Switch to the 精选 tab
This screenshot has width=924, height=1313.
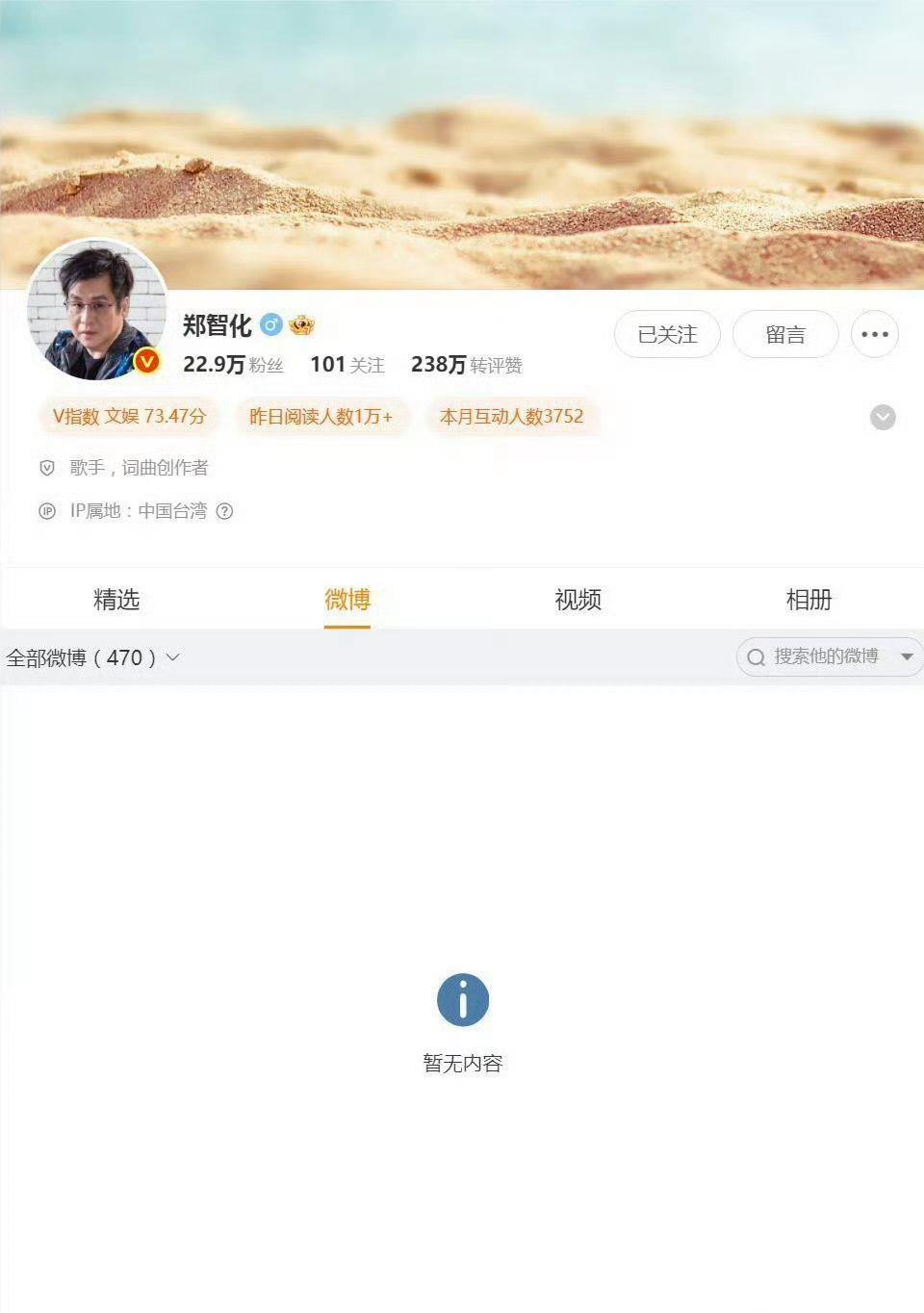pyautogui.click(x=116, y=600)
